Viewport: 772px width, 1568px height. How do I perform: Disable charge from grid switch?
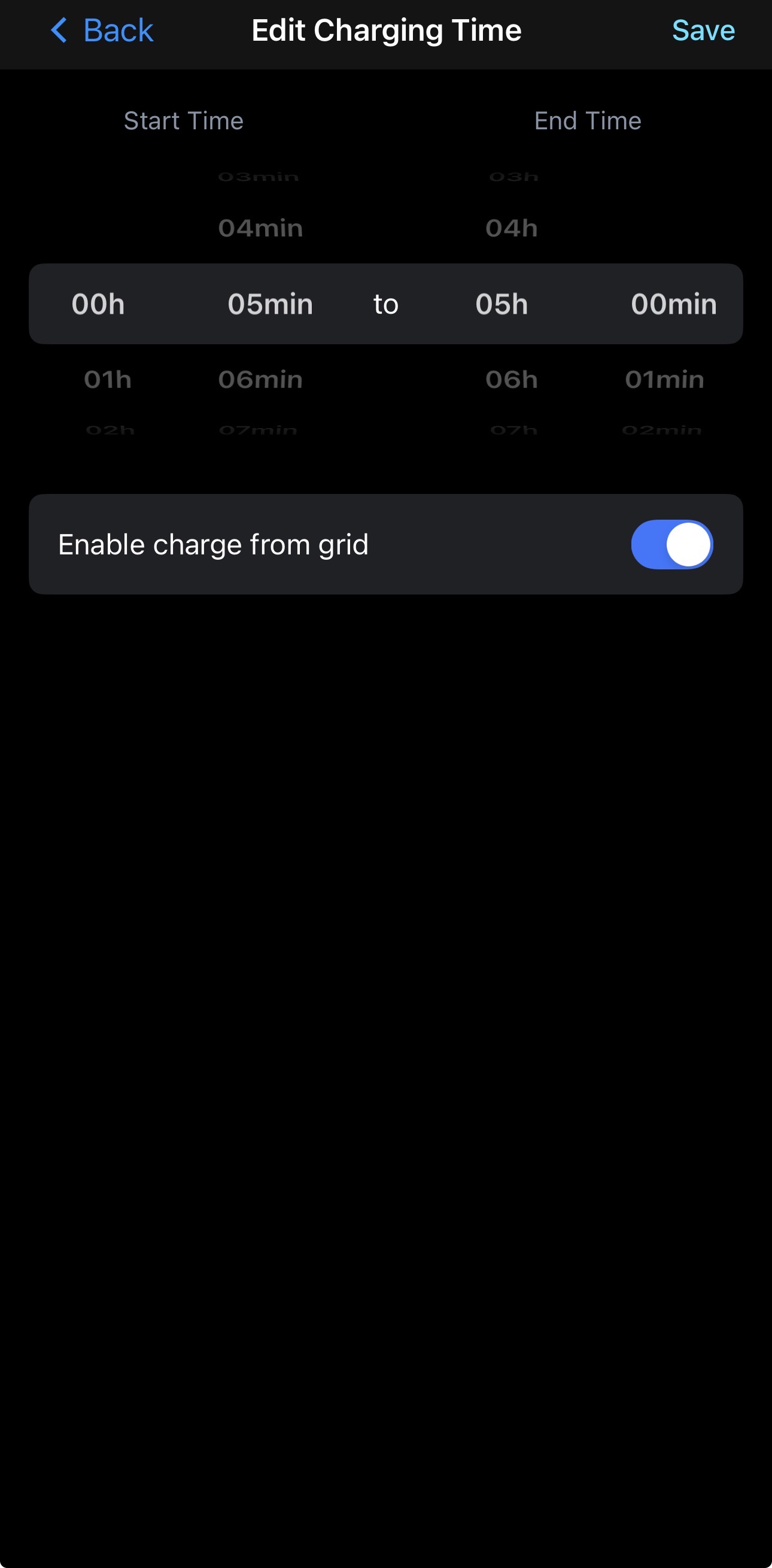pos(671,544)
